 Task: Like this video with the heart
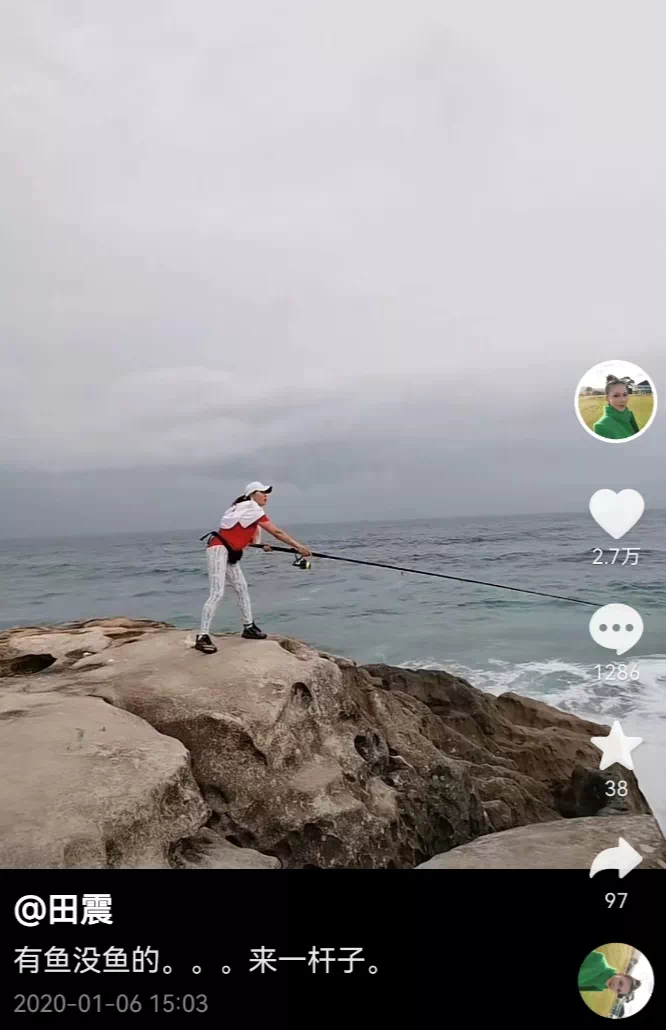pyautogui.click(x=616, y=513)
